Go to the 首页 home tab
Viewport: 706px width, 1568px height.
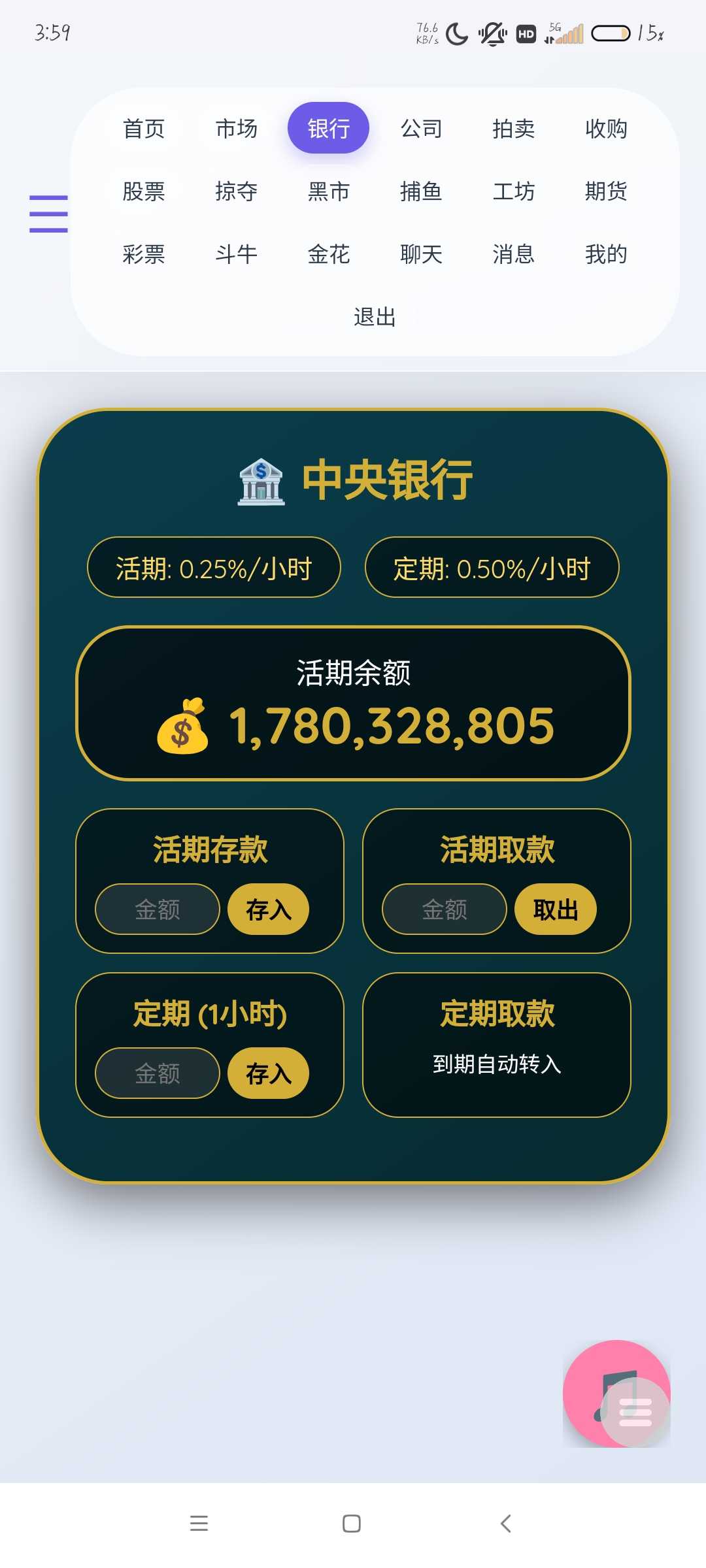144,129
